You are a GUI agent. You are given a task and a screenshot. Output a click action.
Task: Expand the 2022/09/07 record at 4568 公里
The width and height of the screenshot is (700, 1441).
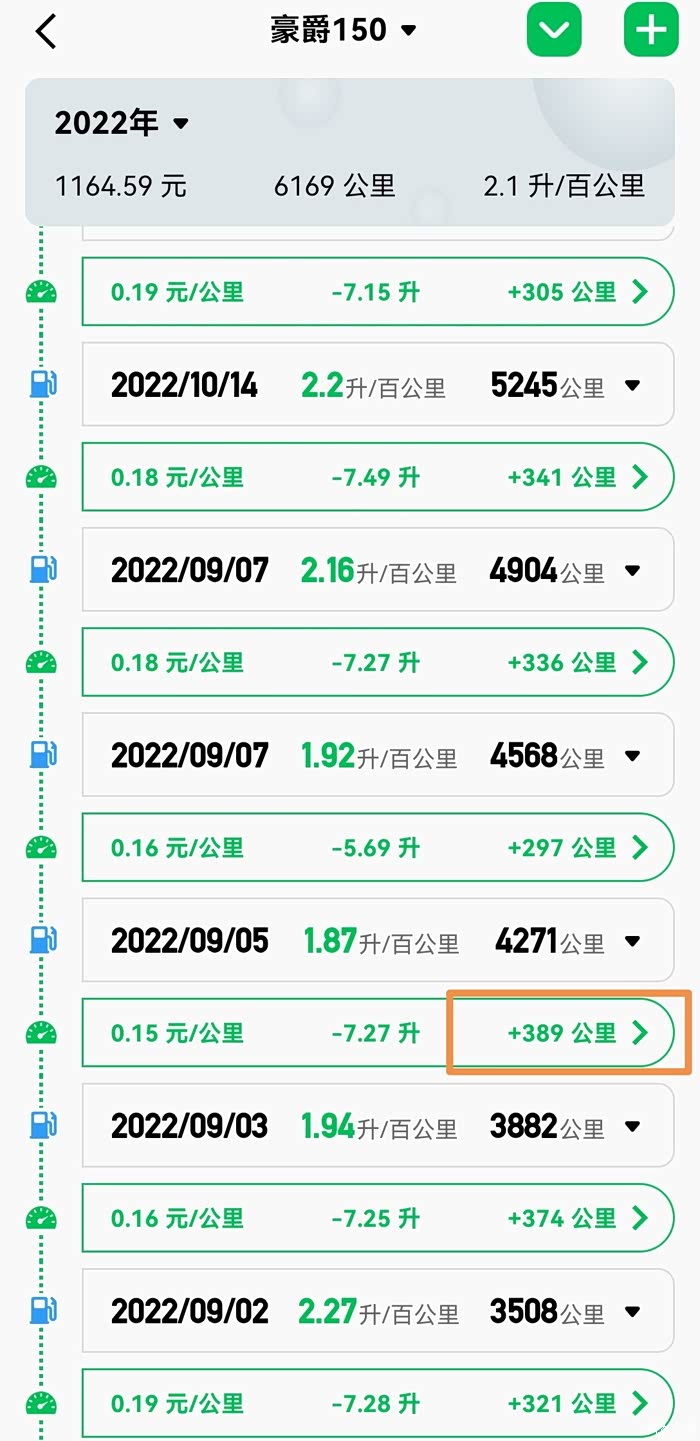tap(632, 756)
